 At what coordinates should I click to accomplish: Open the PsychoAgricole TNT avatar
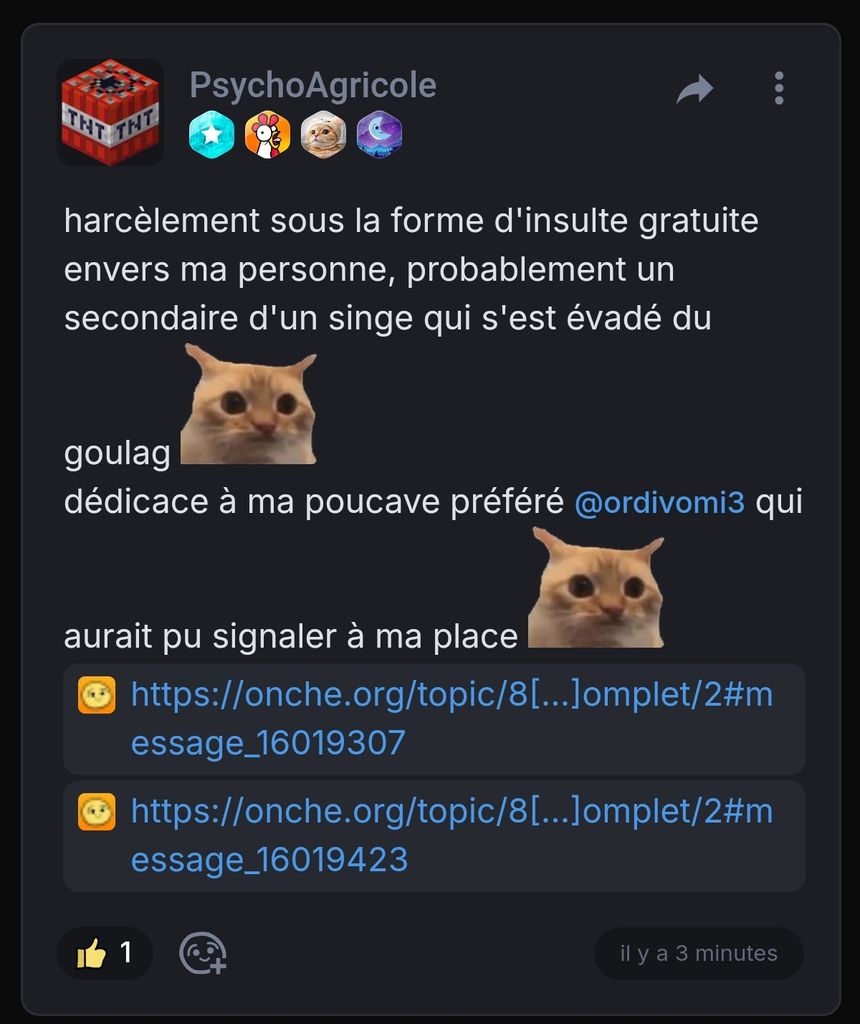point(110,111)
